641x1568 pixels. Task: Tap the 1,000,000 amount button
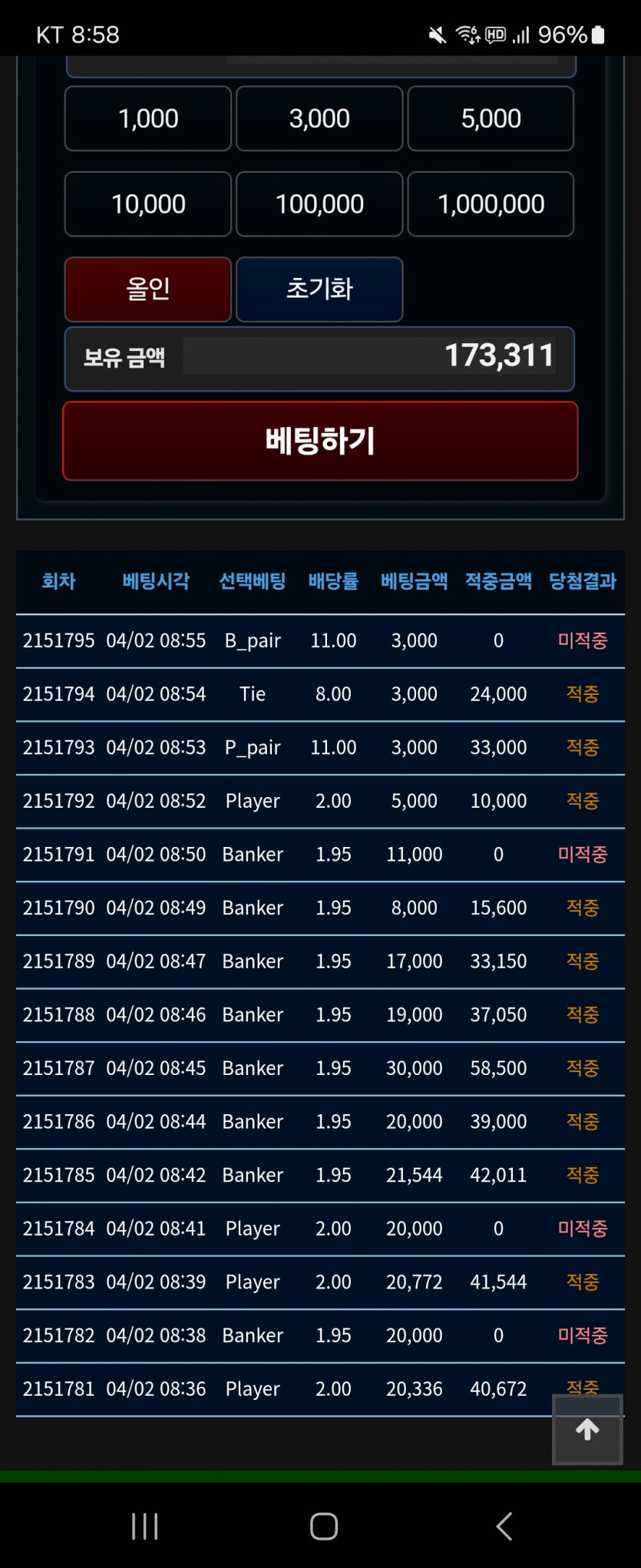pyautogui.click(x=491, y=204)
